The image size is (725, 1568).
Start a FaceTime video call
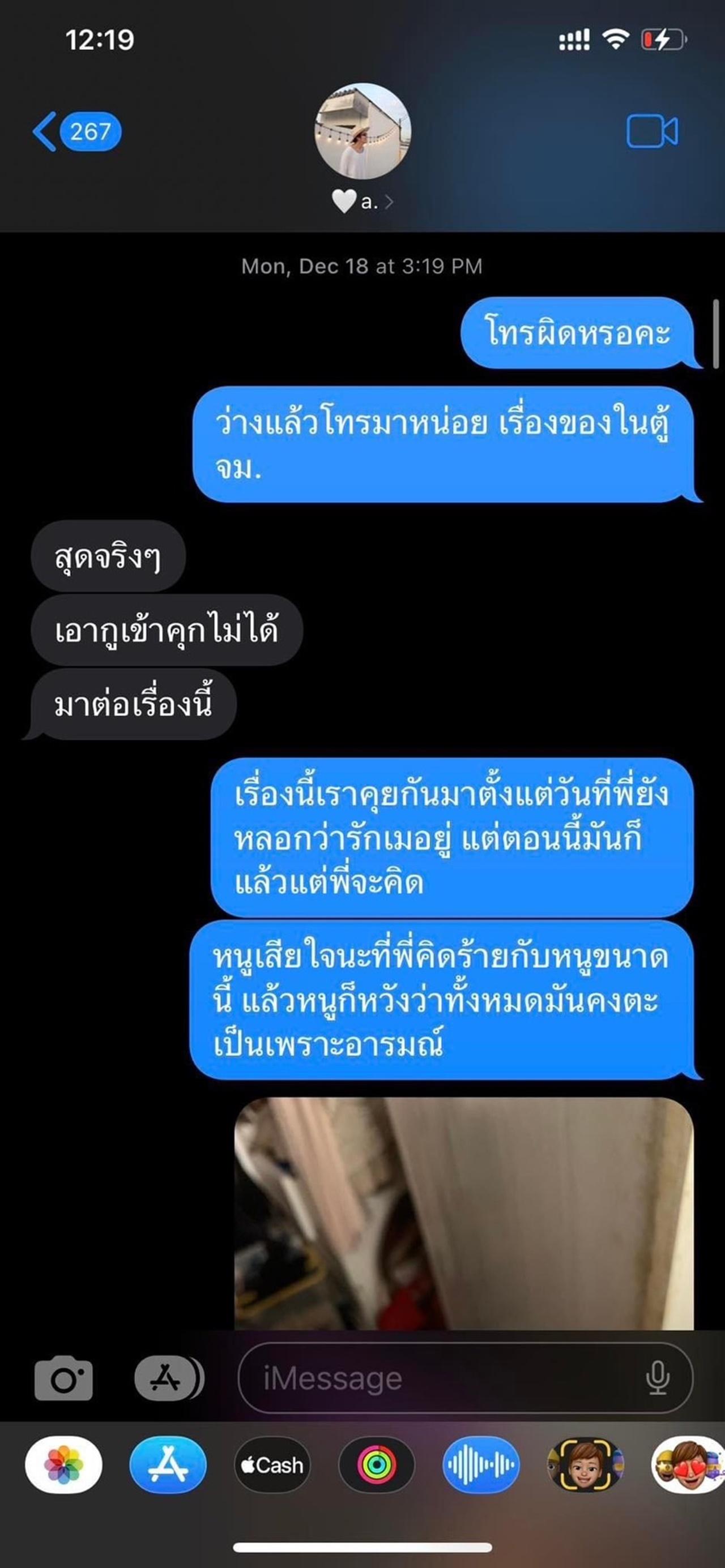point(651,131)
